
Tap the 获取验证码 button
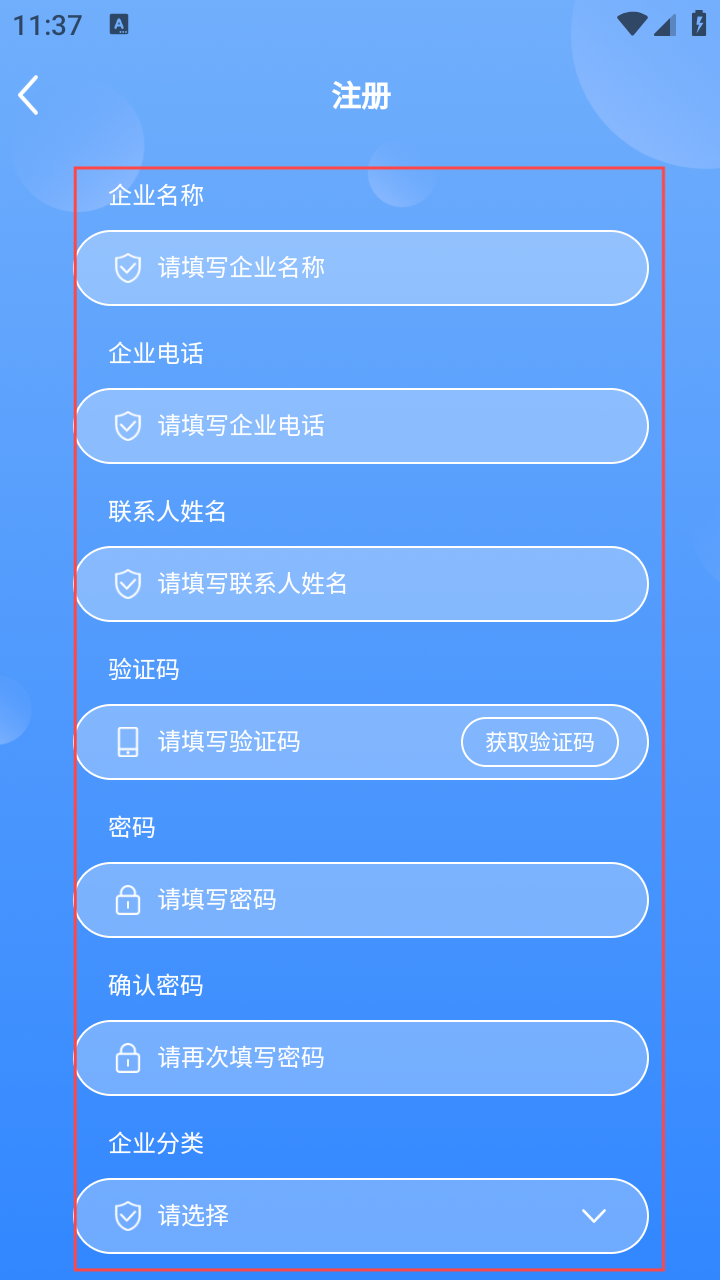tap(540, 742)
